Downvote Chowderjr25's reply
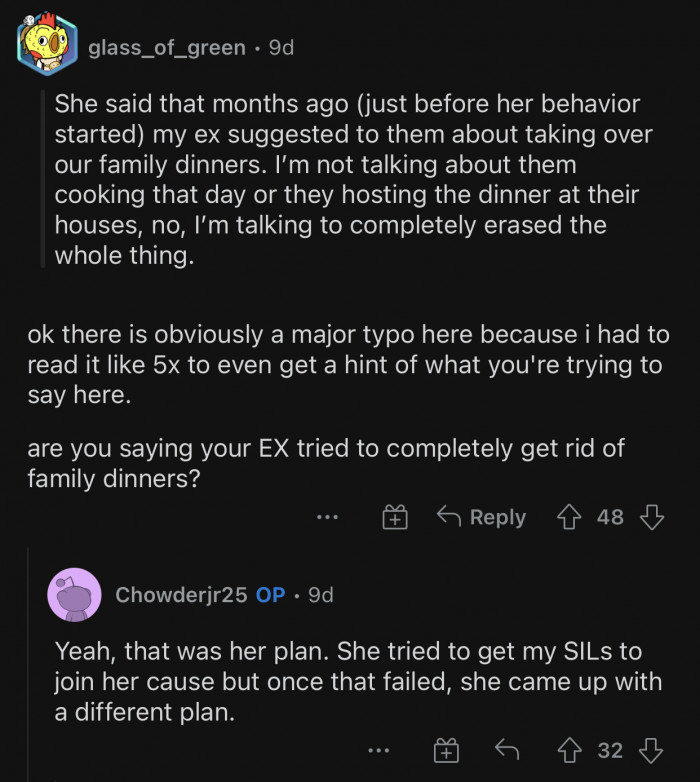Screen dimensions: 700x782 652,750
